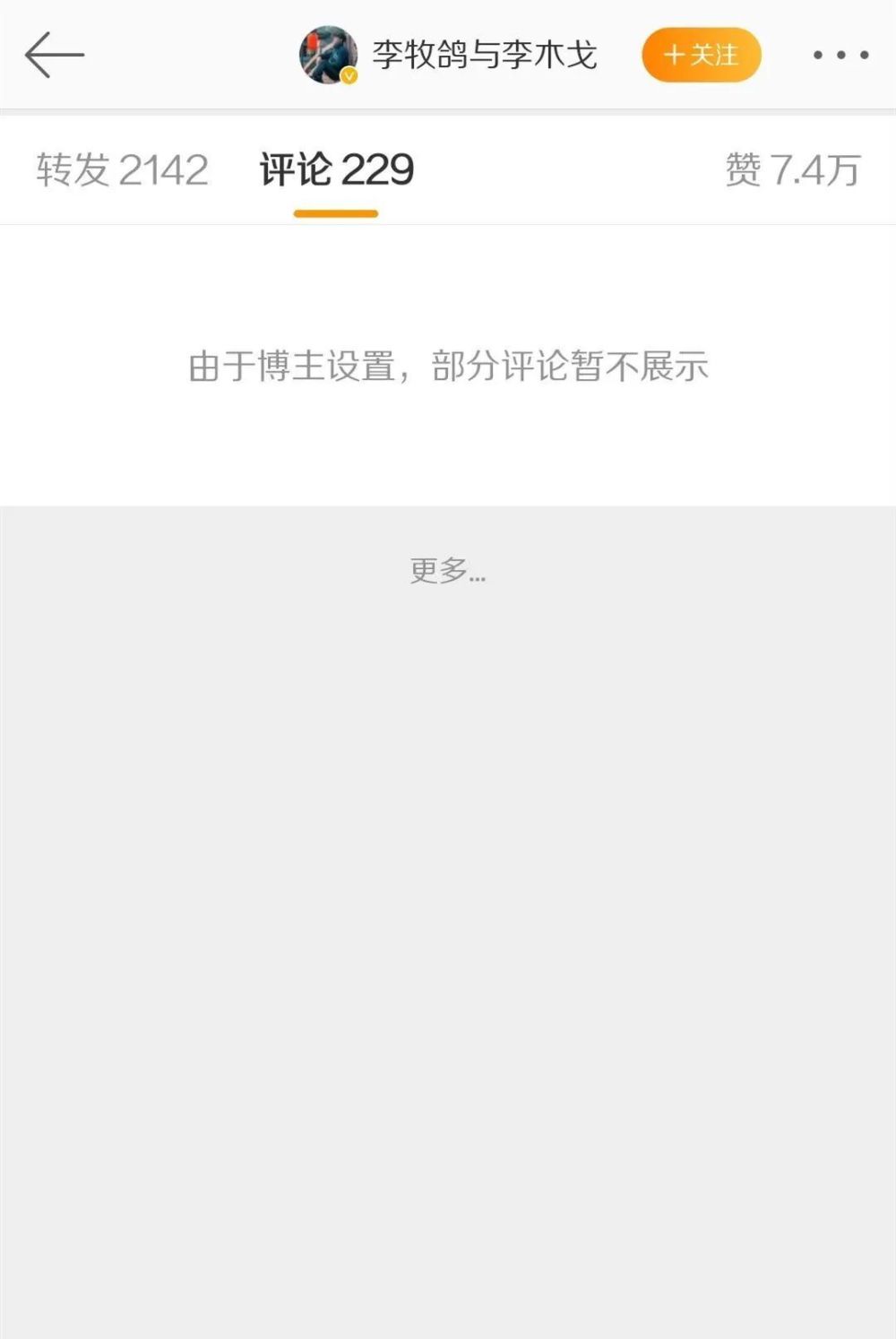Load more comments via 更多
This screenshot has height=1339, width=896.
(x=447, y=570)
